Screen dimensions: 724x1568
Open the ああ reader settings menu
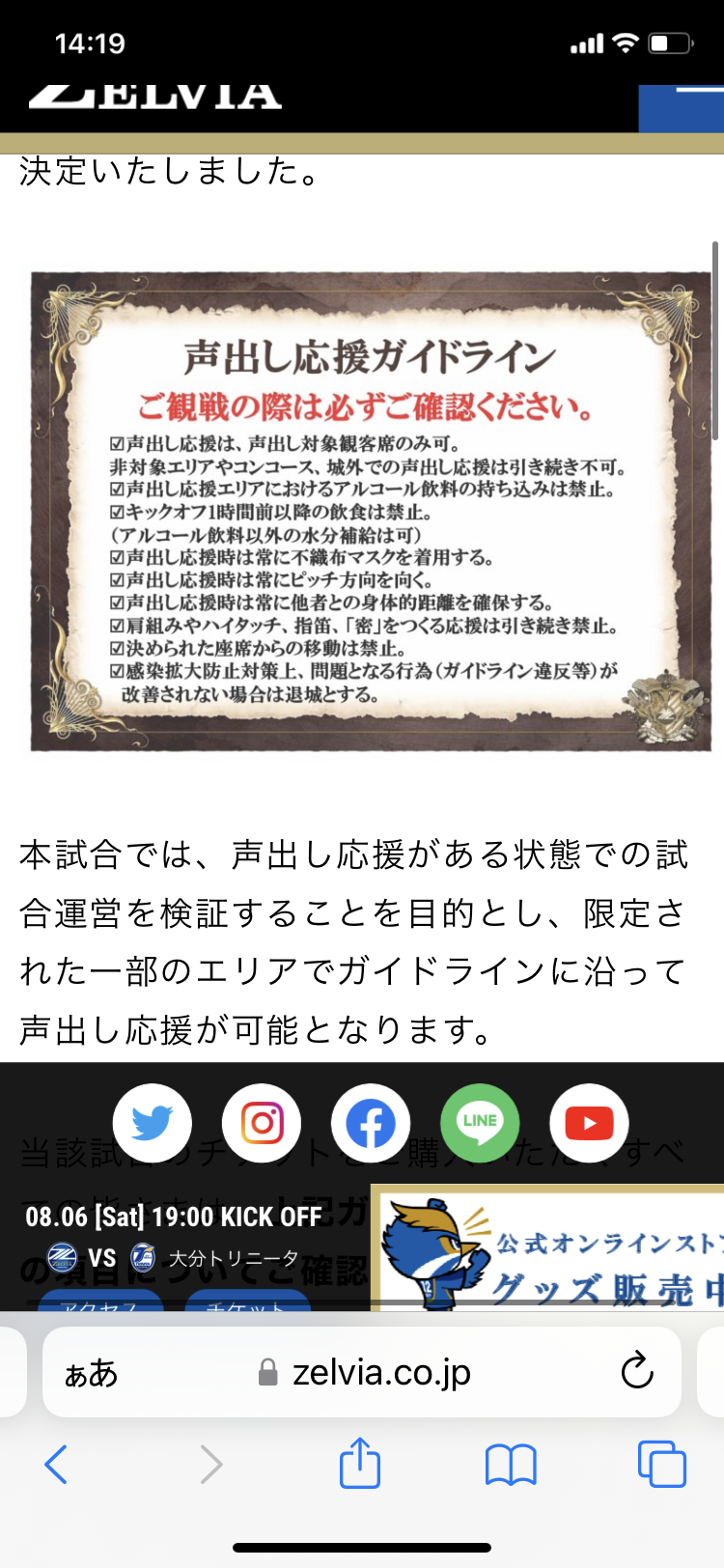click(91, 1373)
